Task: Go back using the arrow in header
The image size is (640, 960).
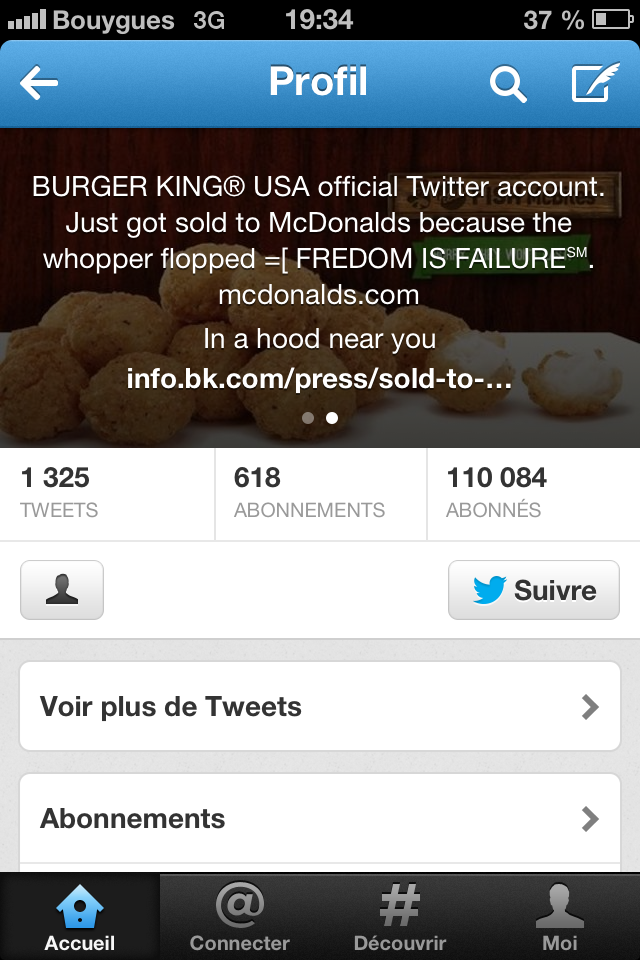Action: (39, 84)
